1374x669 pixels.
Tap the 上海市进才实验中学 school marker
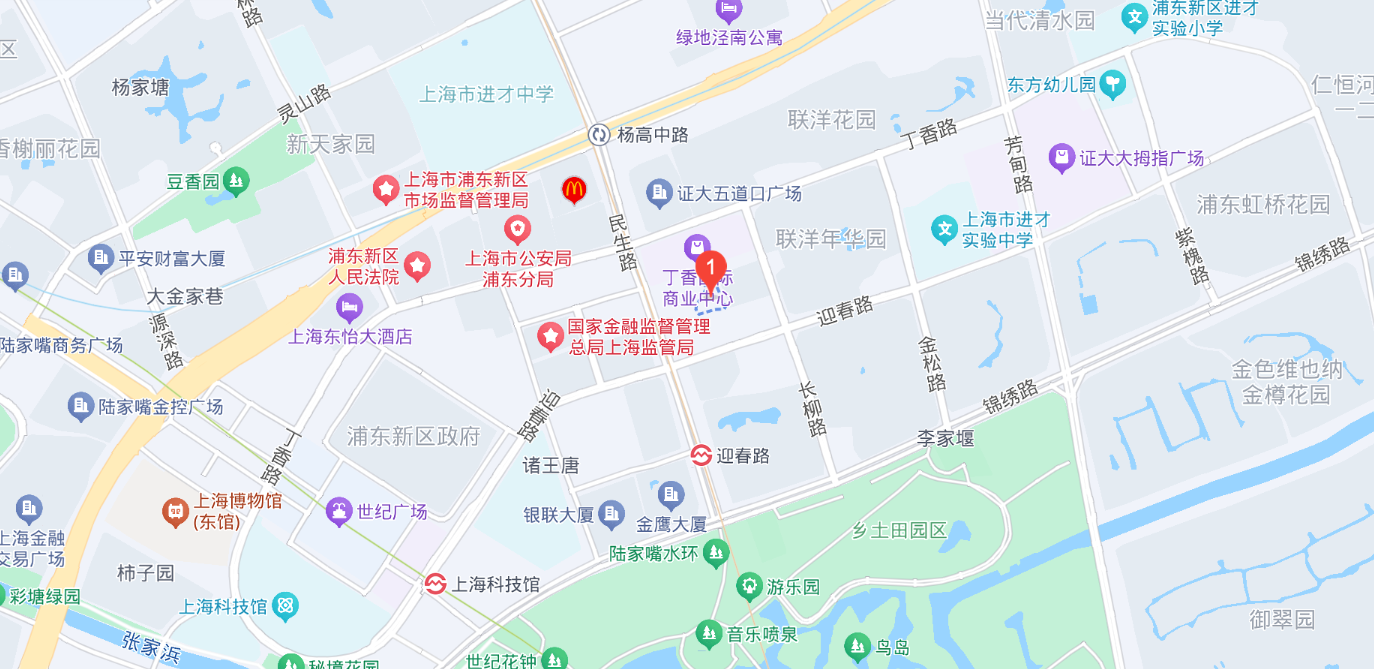(943, 230)
